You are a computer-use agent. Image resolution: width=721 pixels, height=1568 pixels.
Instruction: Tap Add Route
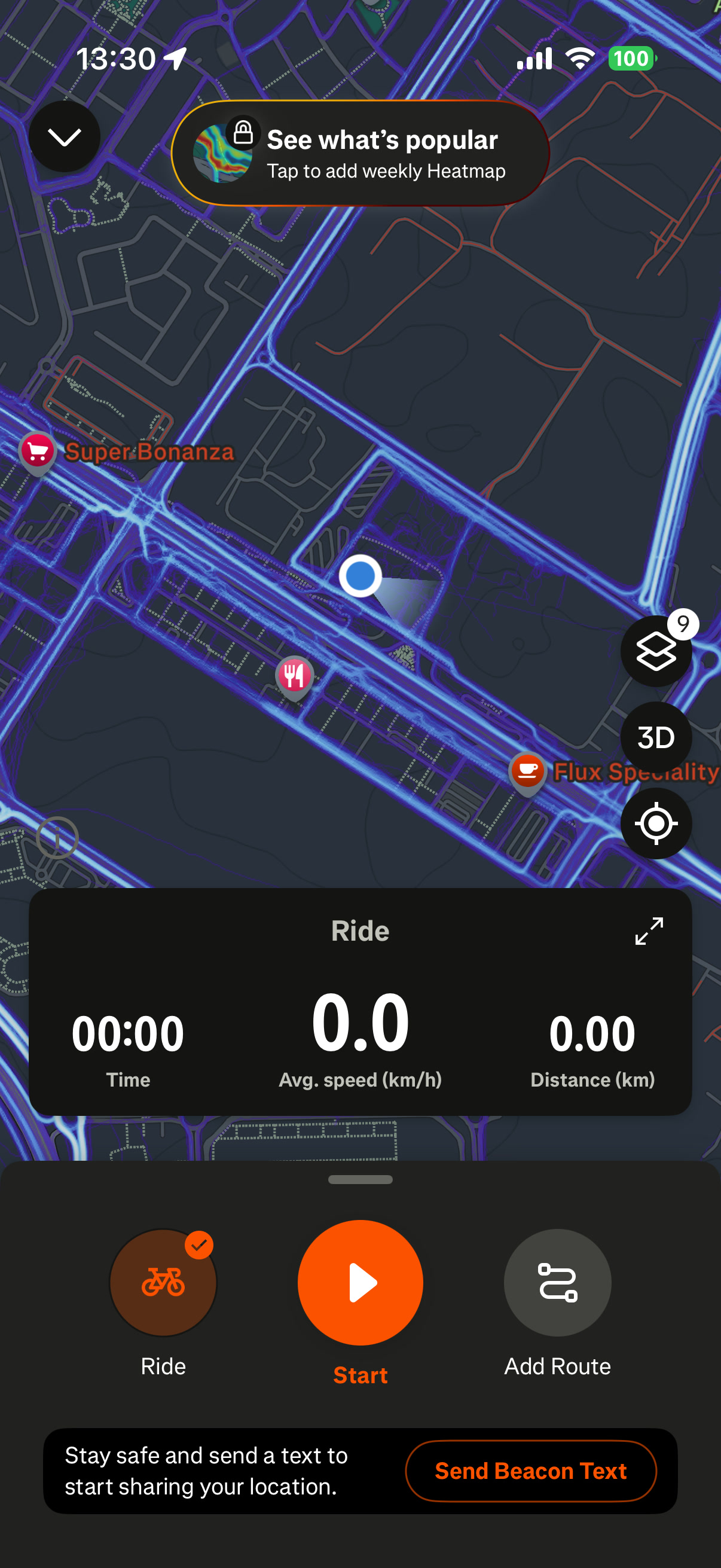[x=557, y=1282]
